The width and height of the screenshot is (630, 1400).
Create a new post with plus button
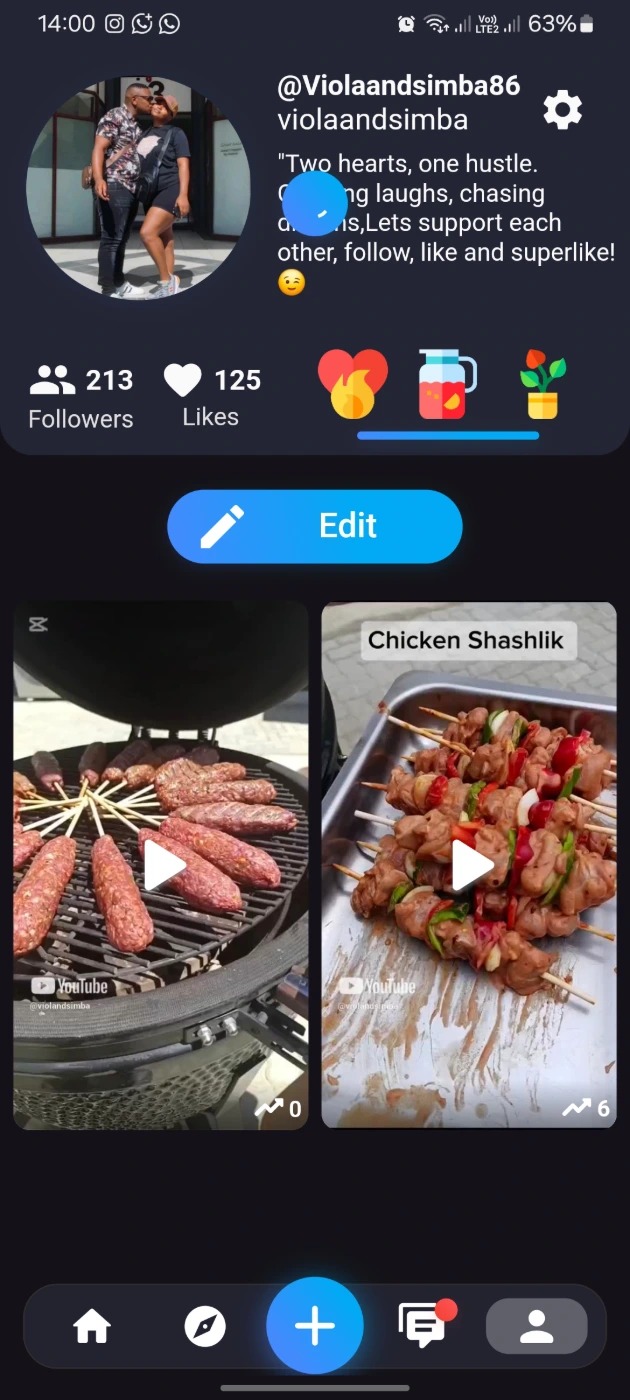coord(315,1326)
